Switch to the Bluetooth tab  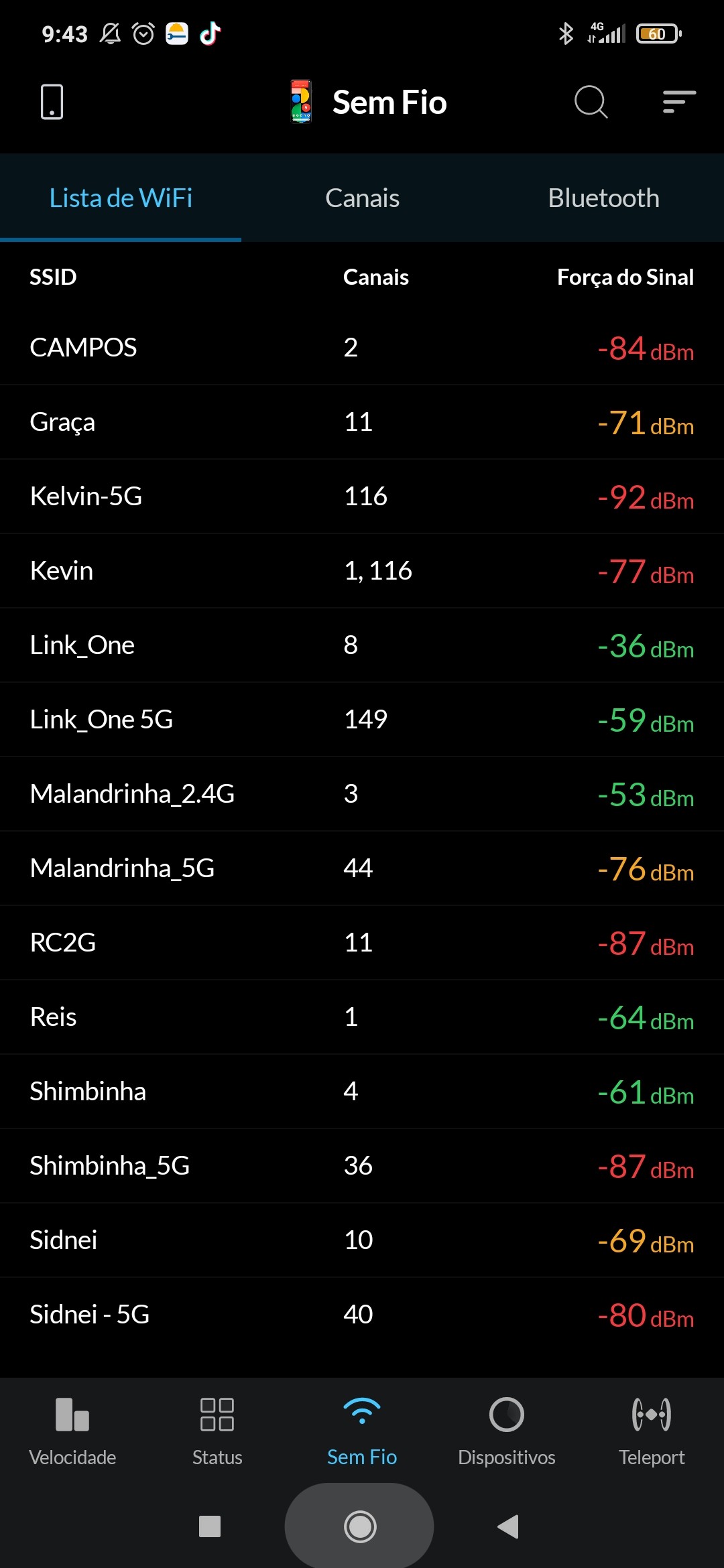pyautogui.click(x=603, y=198)
